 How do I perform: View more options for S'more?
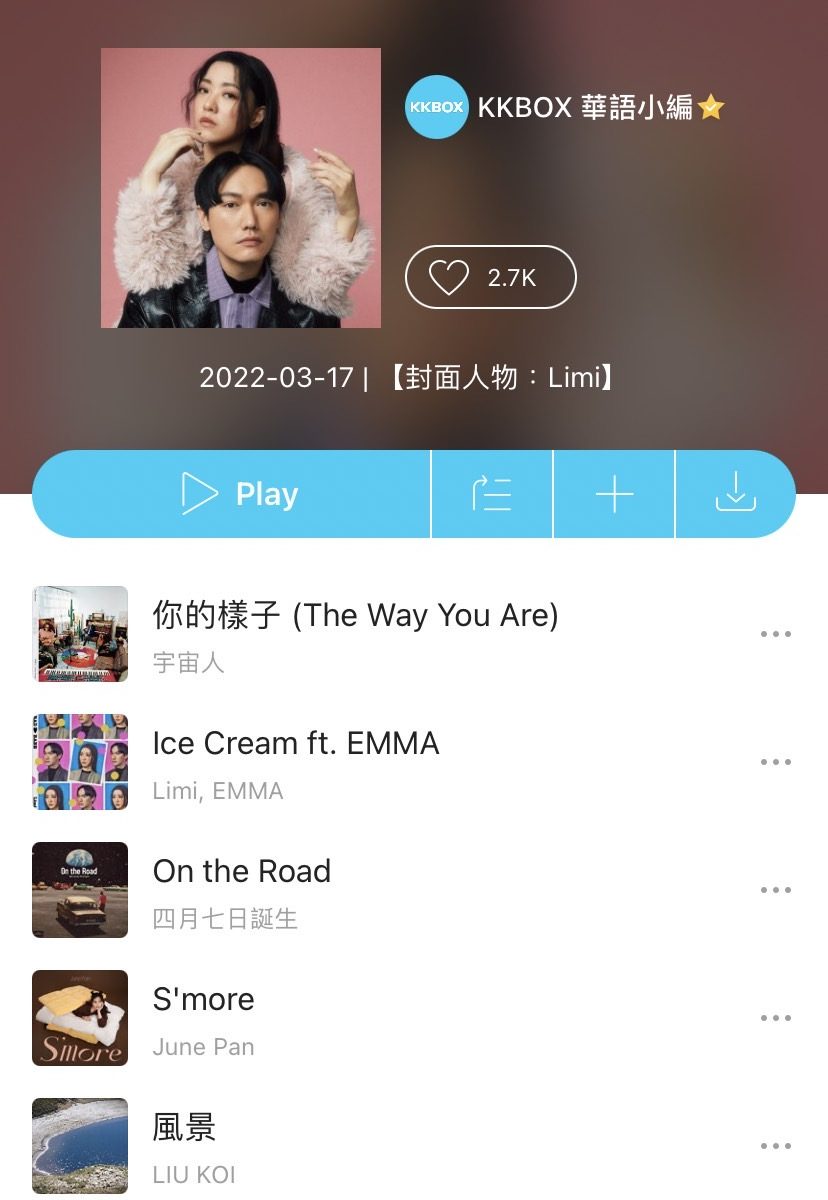tap(775, 1018)
